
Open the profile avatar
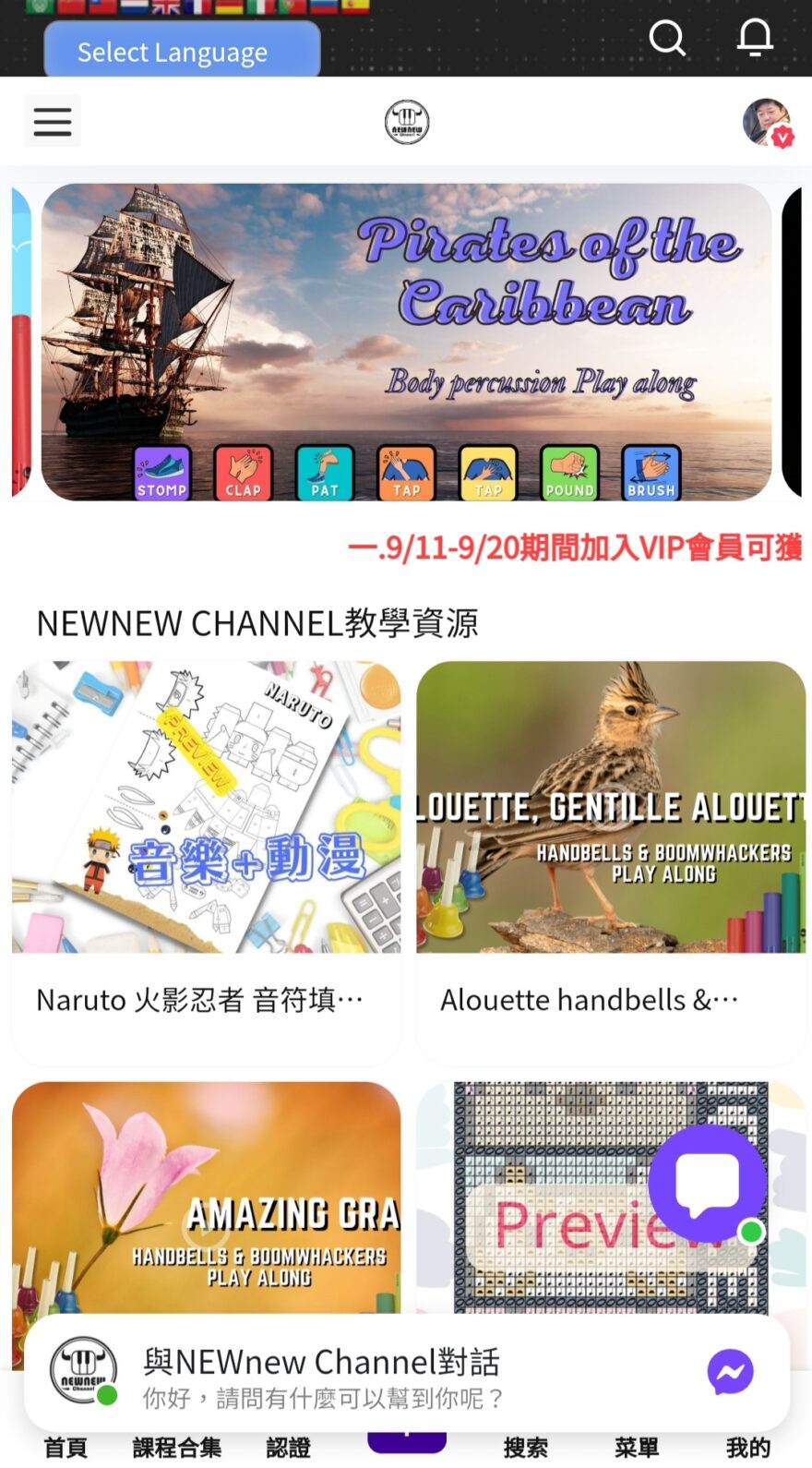(768, 122)
